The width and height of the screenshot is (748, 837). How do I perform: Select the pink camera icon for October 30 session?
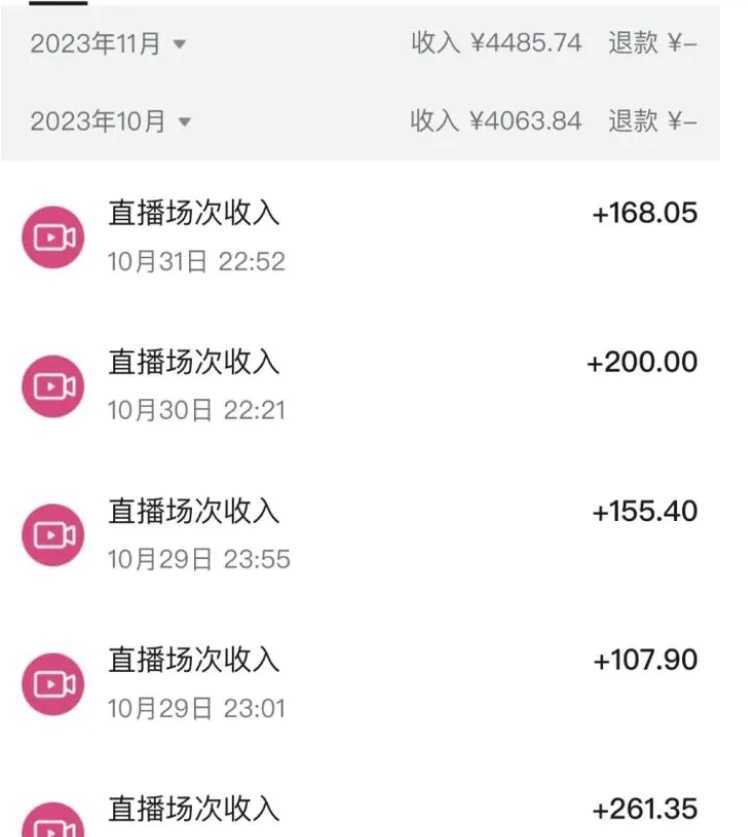coord(52,384)
